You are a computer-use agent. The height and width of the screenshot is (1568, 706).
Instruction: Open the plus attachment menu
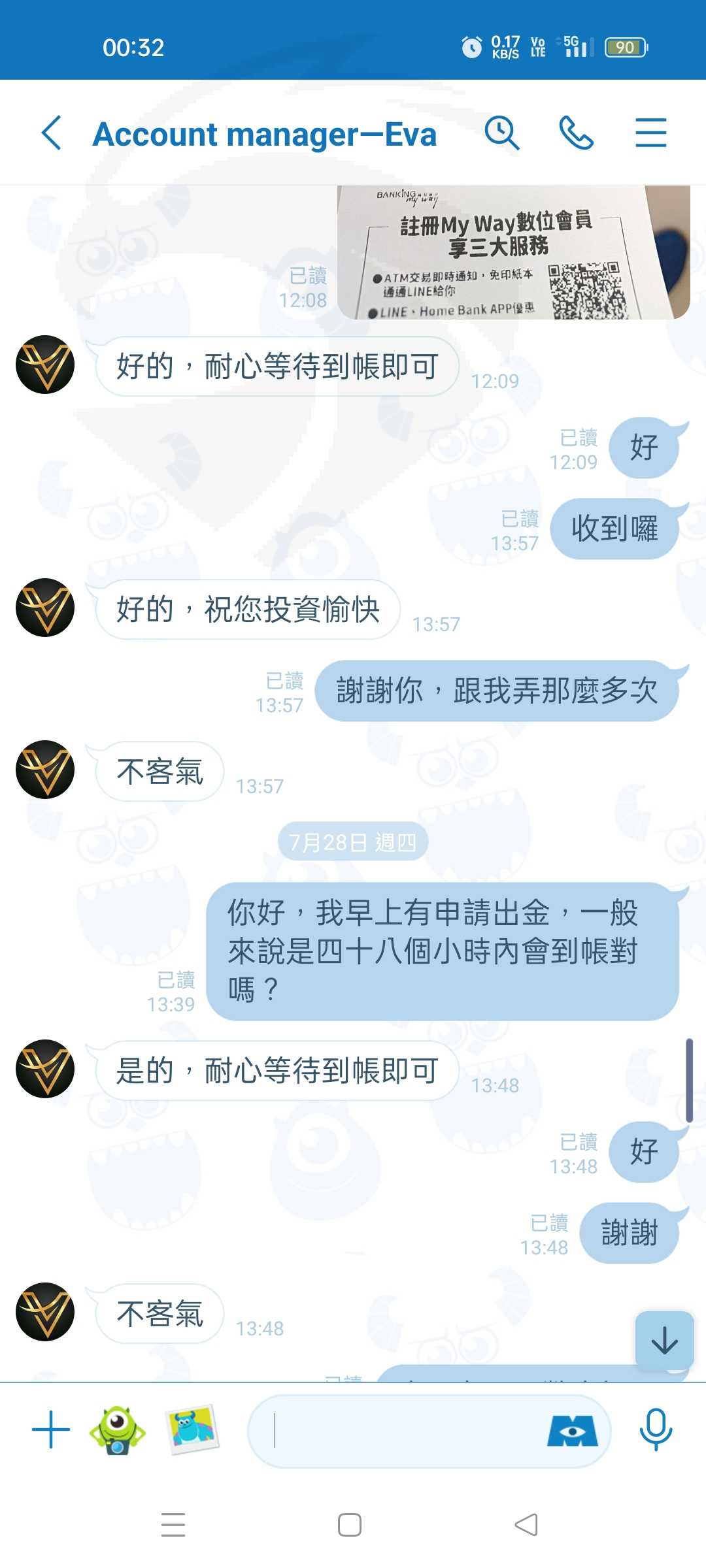click(x=51, y=1429)
